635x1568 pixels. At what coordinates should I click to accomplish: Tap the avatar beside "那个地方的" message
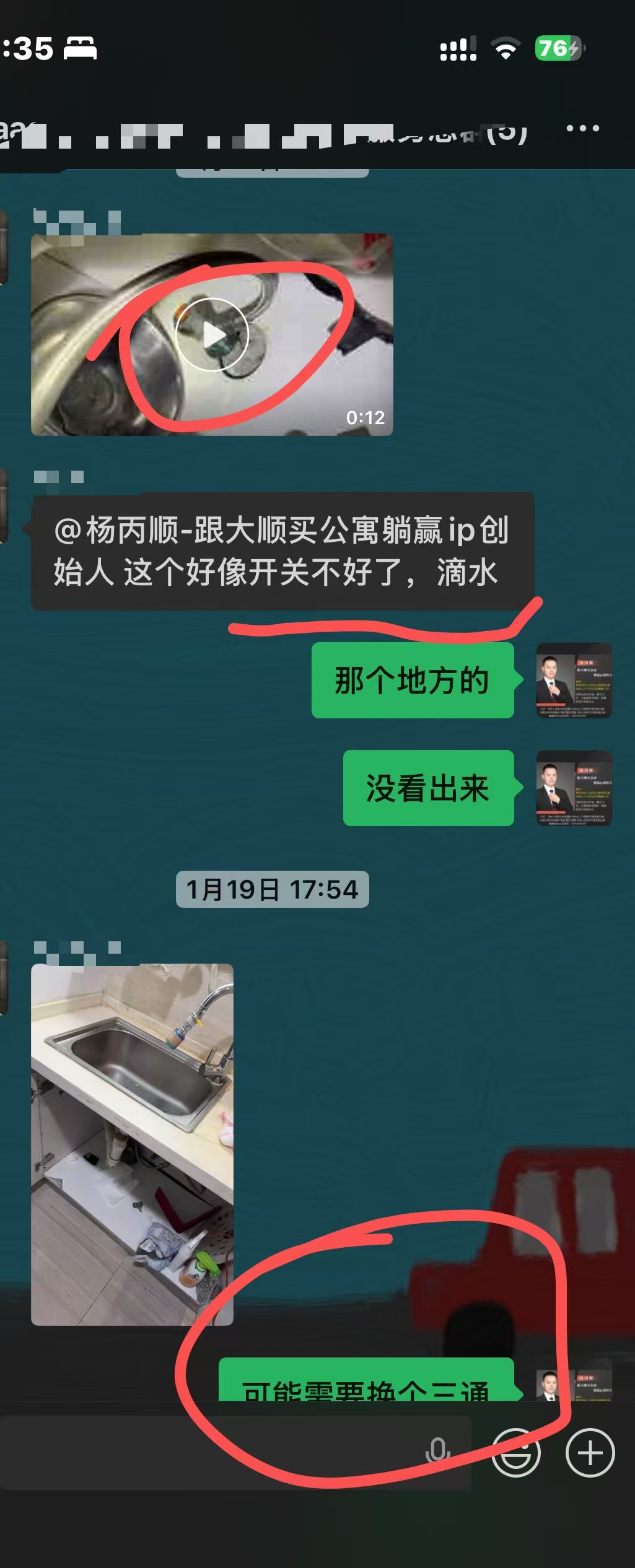[574, 680]
